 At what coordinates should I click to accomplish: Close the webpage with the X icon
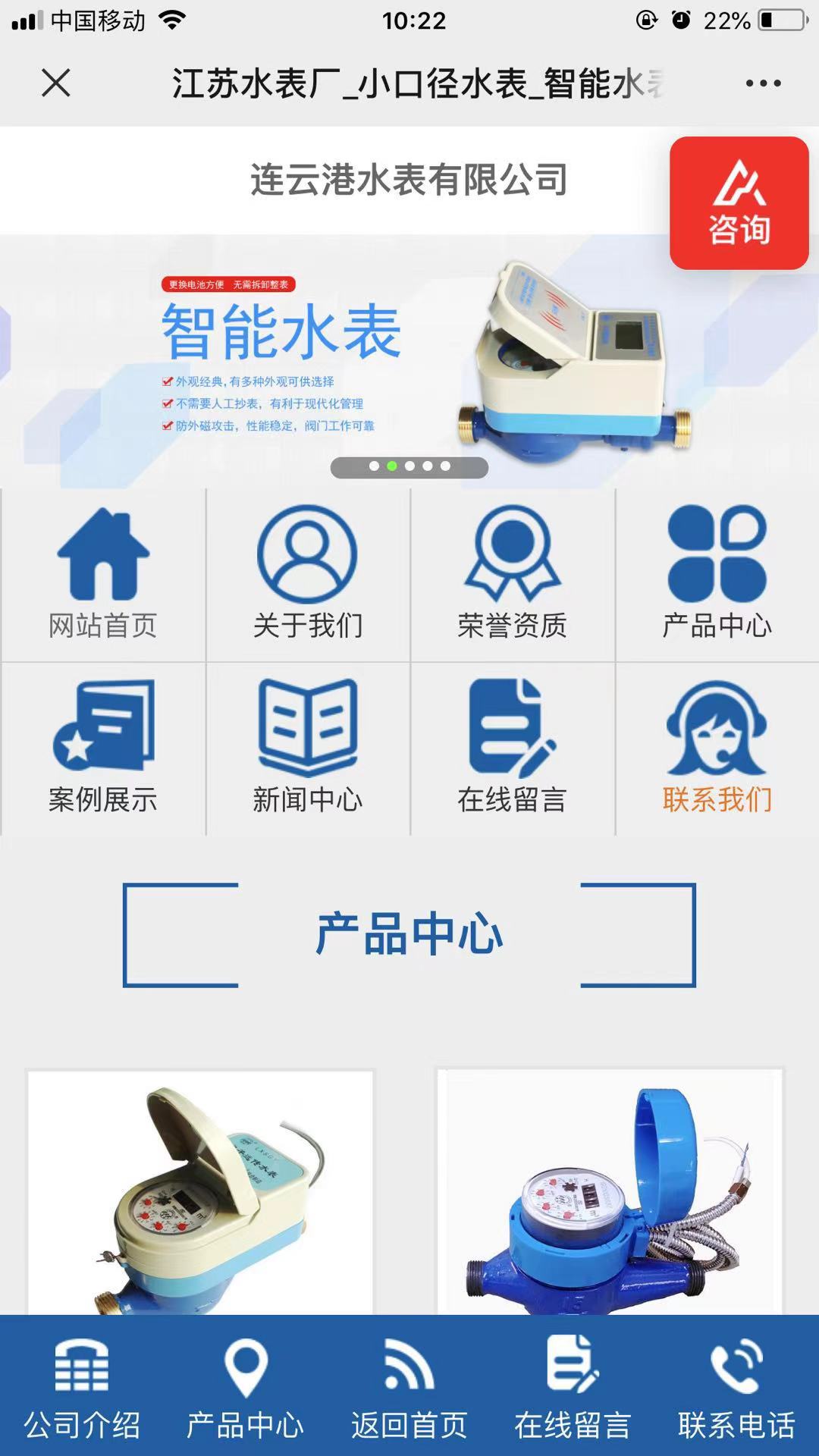(56, 83)
